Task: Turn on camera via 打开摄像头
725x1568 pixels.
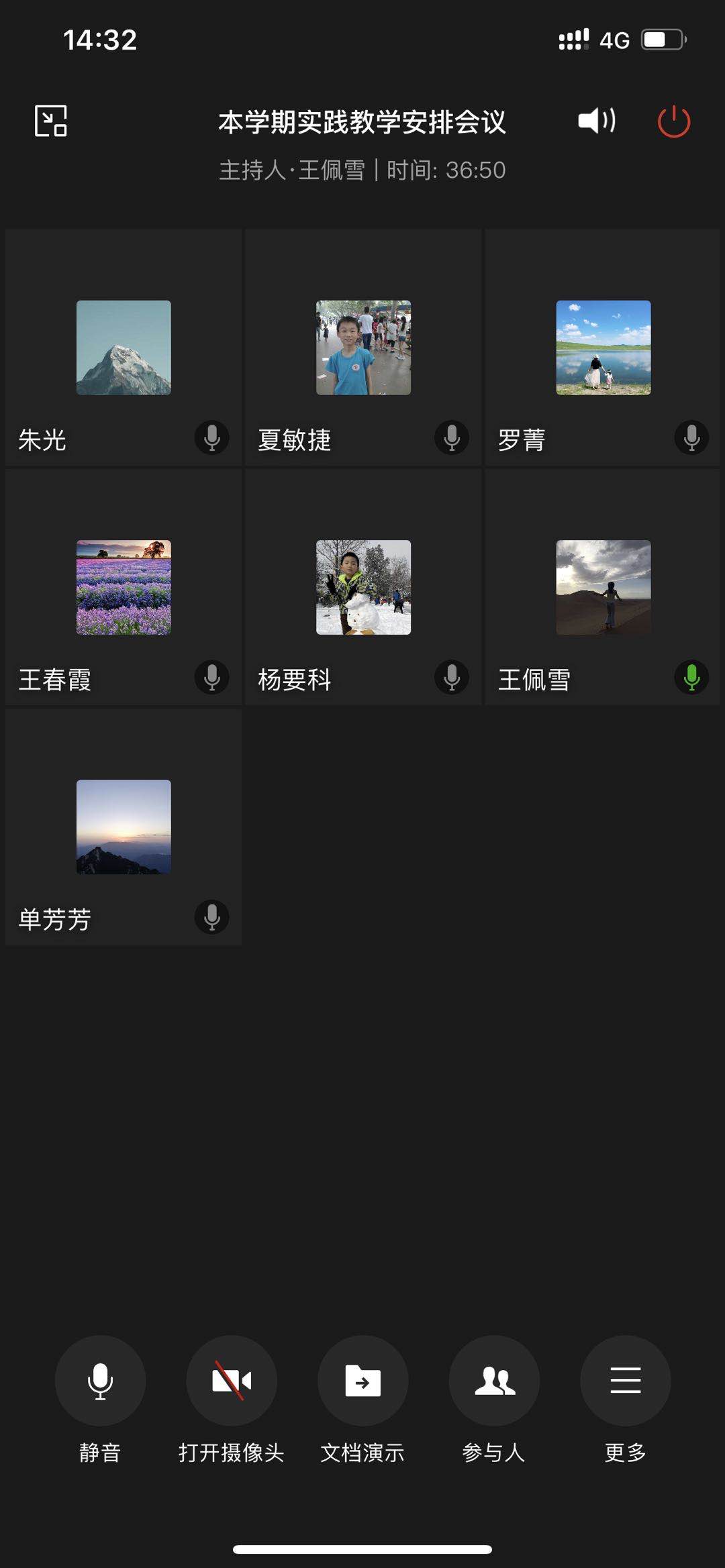Action: [232, 1381]
